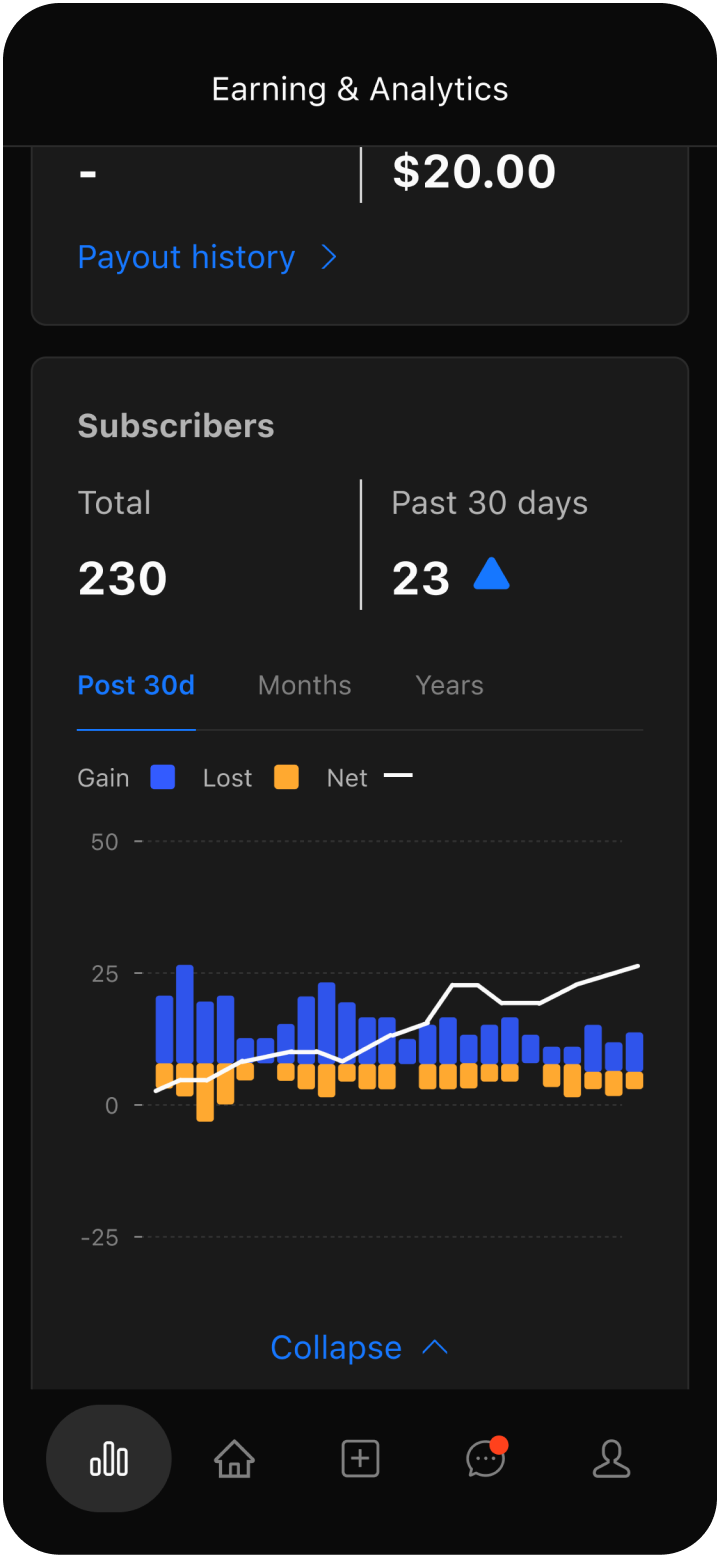Create a new post with plus icon

click(360, 1459)
